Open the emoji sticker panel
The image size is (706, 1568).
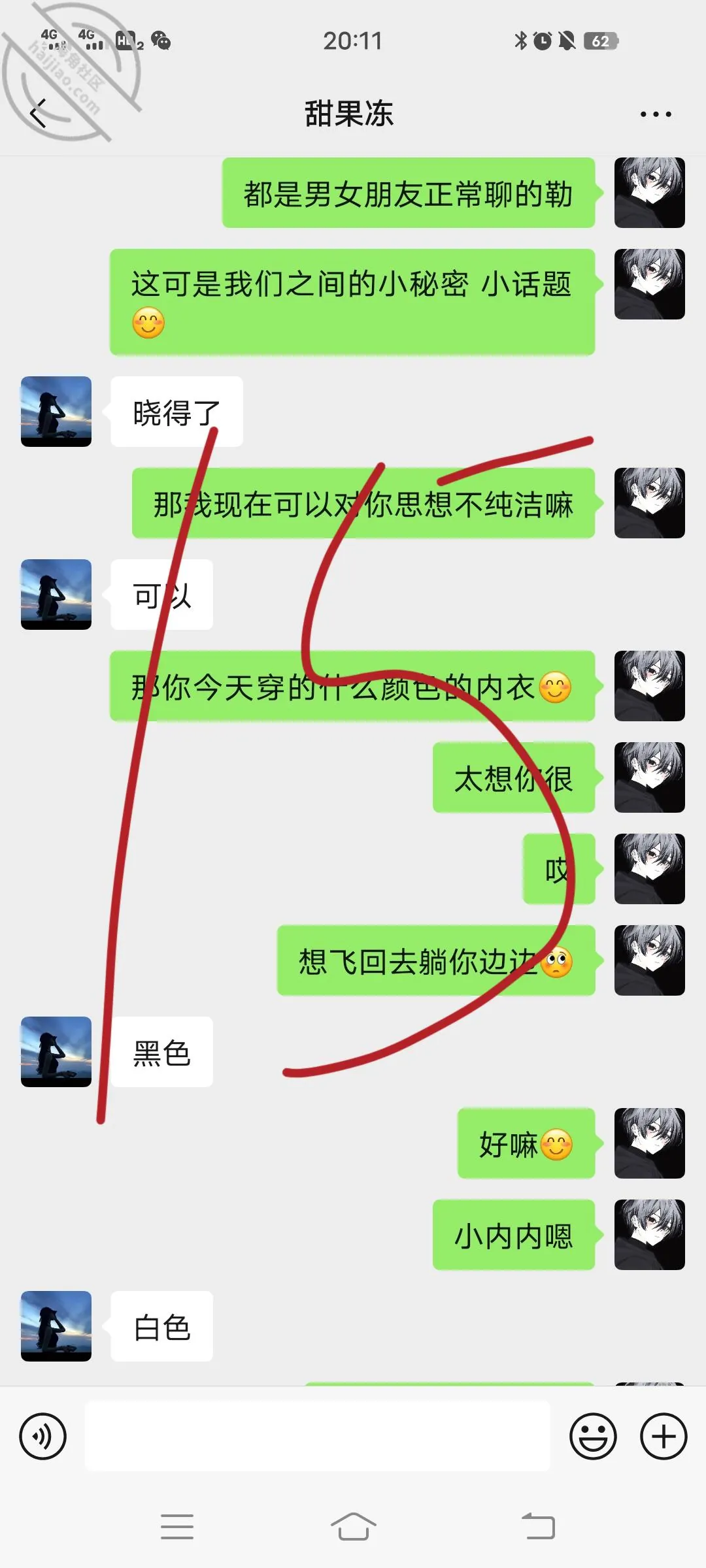click(593, 1437)
